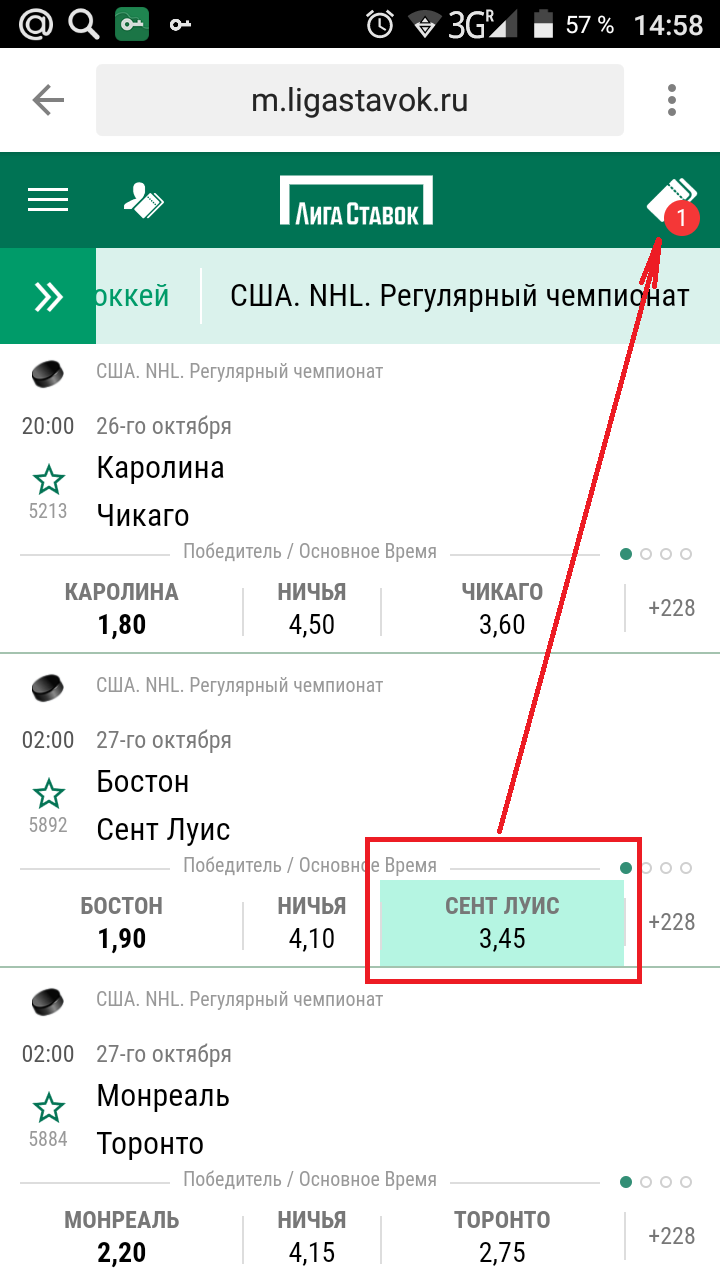Screen dimensions: 720x1280
Task: Expand the double-arrow side panel
Action: 48,296
